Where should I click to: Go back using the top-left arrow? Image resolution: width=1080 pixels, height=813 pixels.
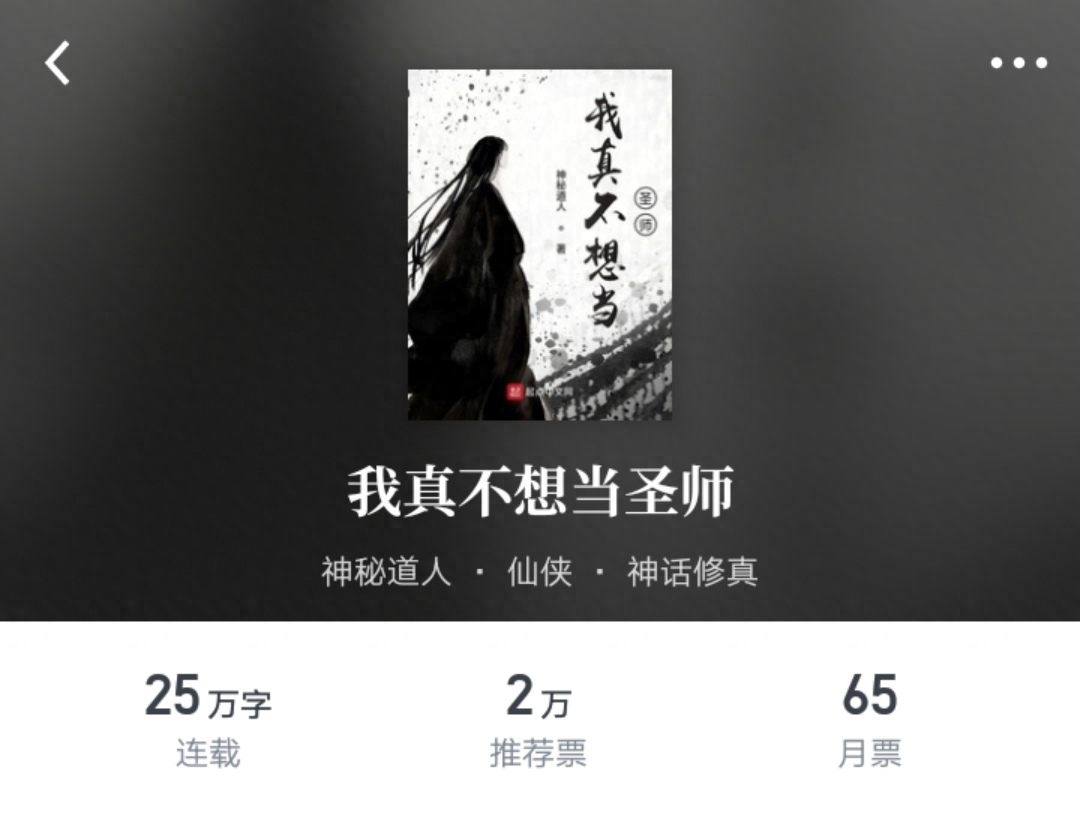pos(58,63)
